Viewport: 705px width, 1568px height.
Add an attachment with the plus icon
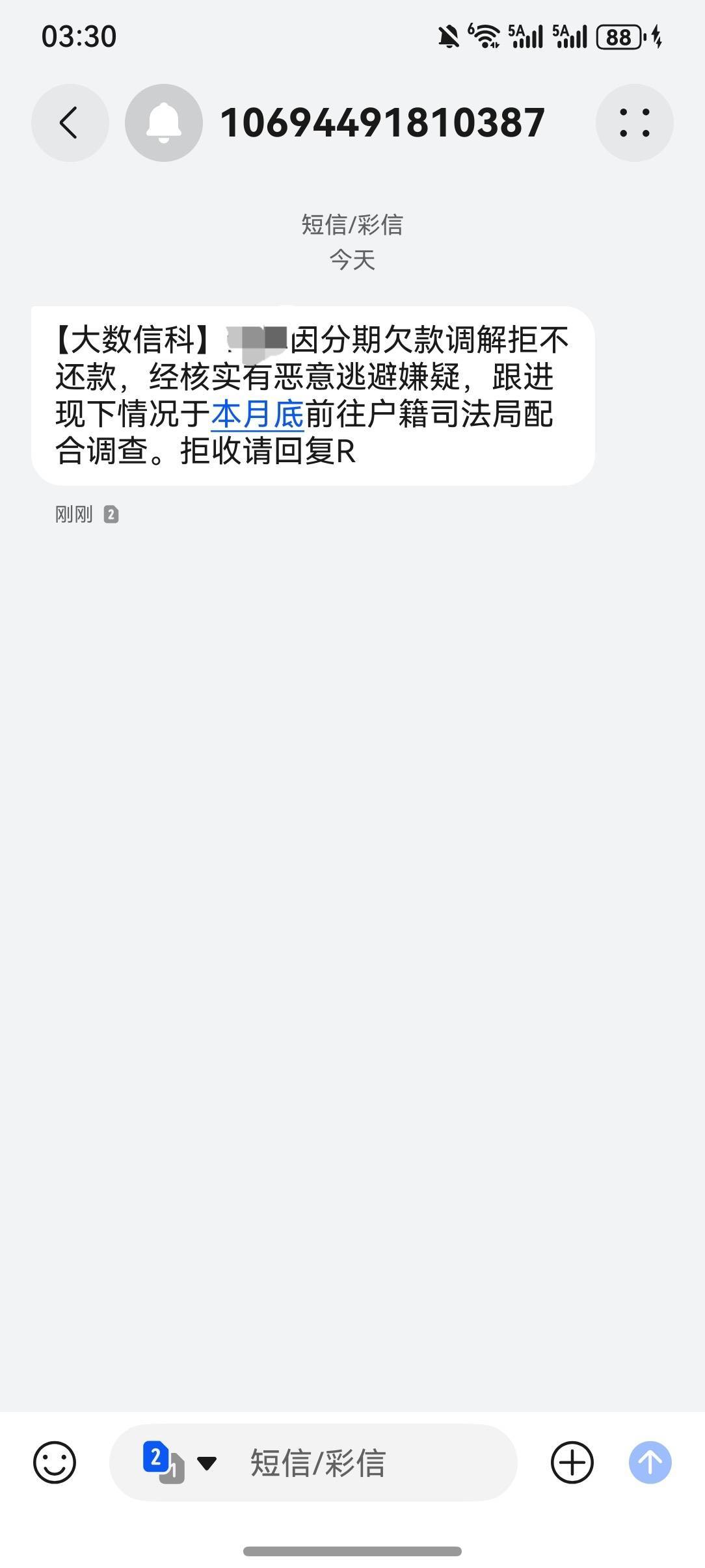pos(572,1462)
